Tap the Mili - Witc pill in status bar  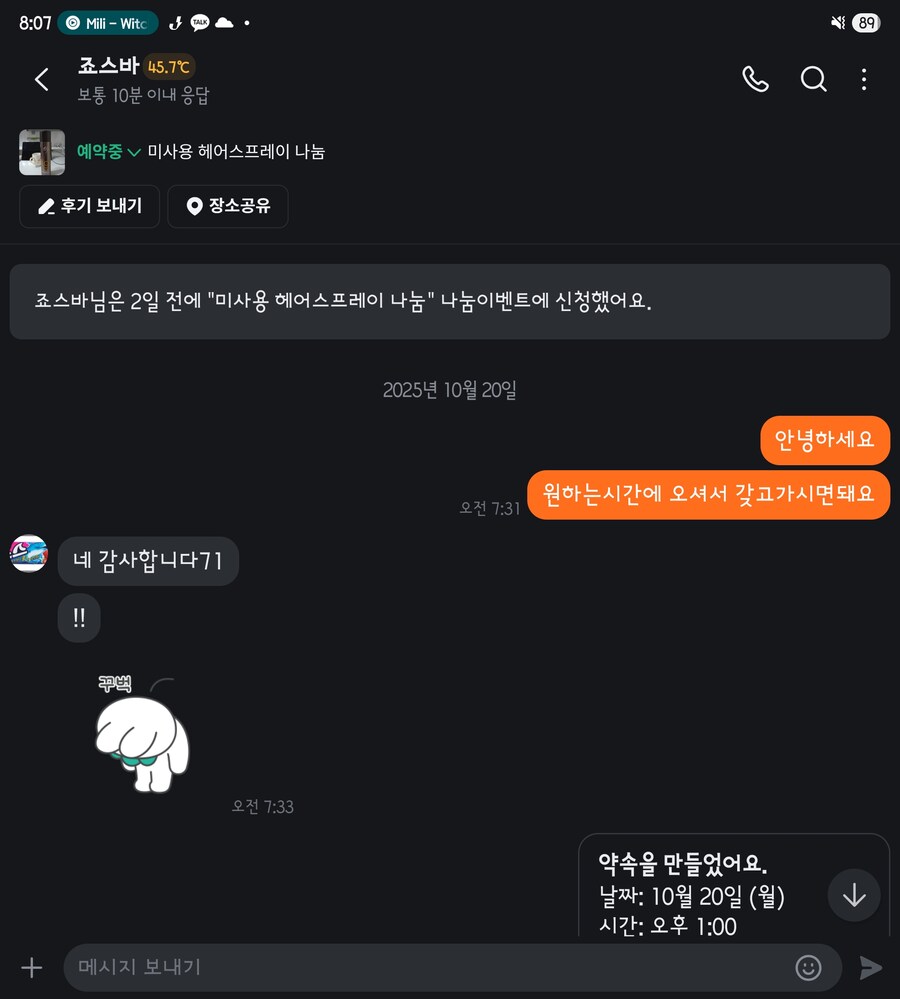(x=108, y=22)
